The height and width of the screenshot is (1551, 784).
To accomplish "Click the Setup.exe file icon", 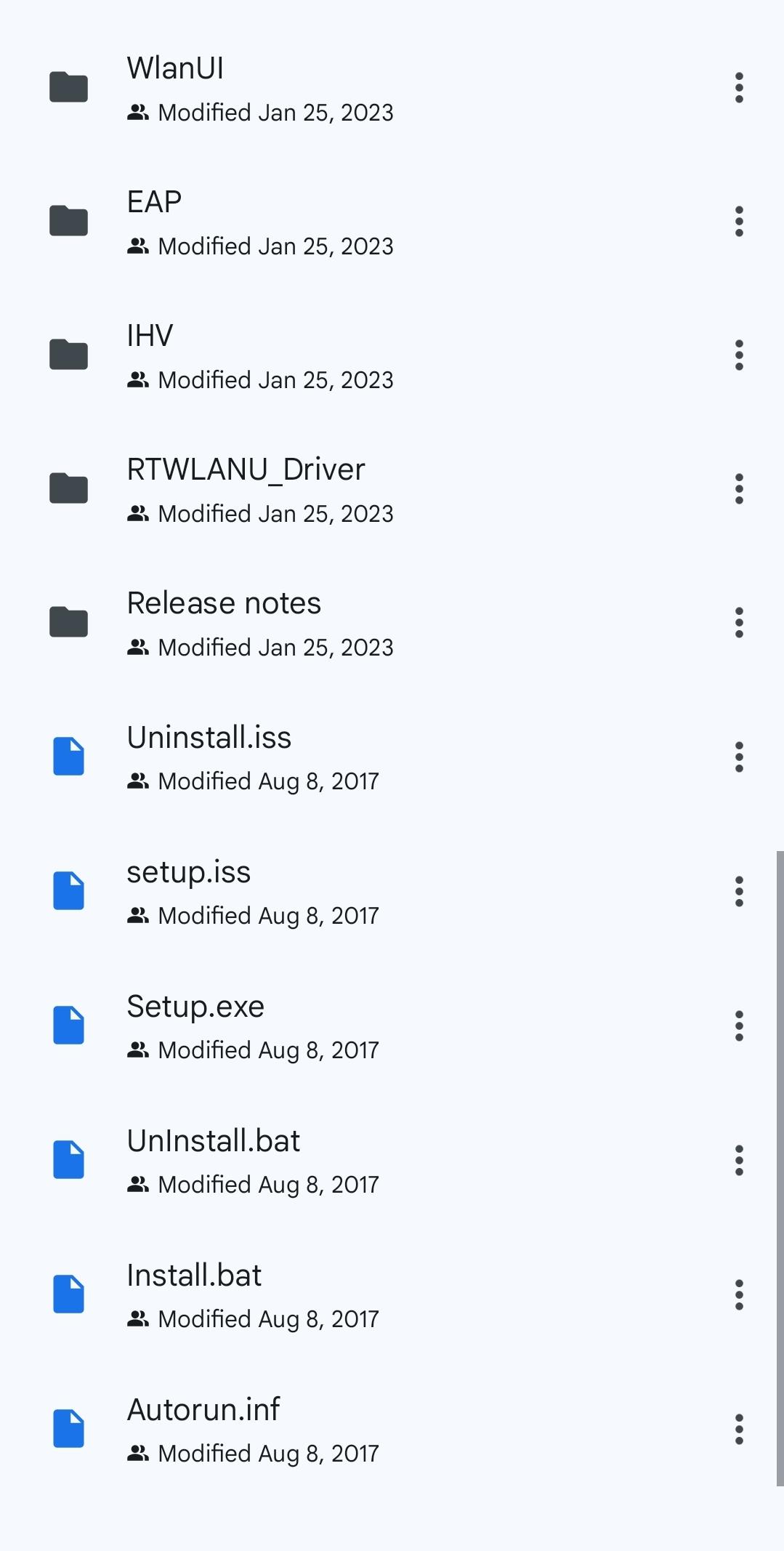I will [68, 1025].
